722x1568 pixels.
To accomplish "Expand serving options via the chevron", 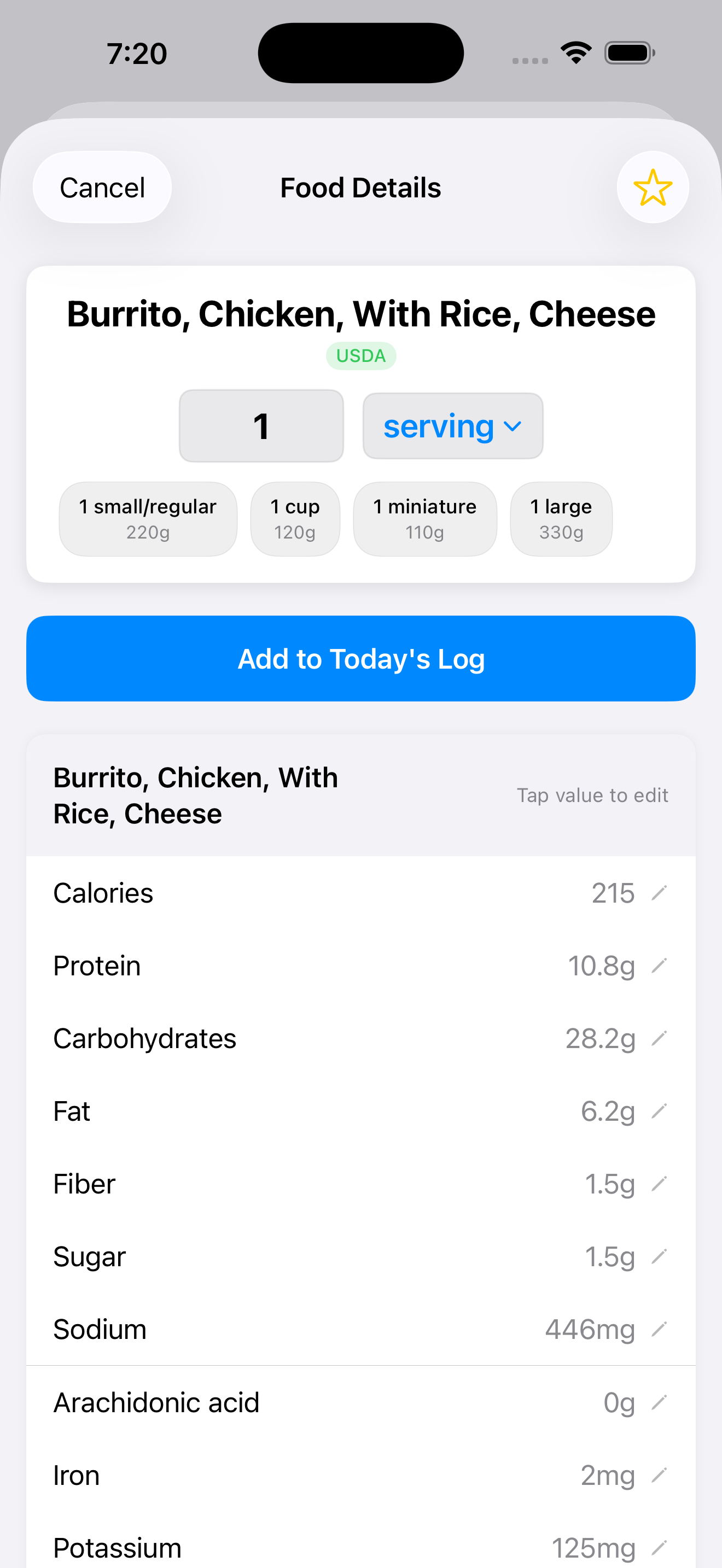I will point(511,426).
